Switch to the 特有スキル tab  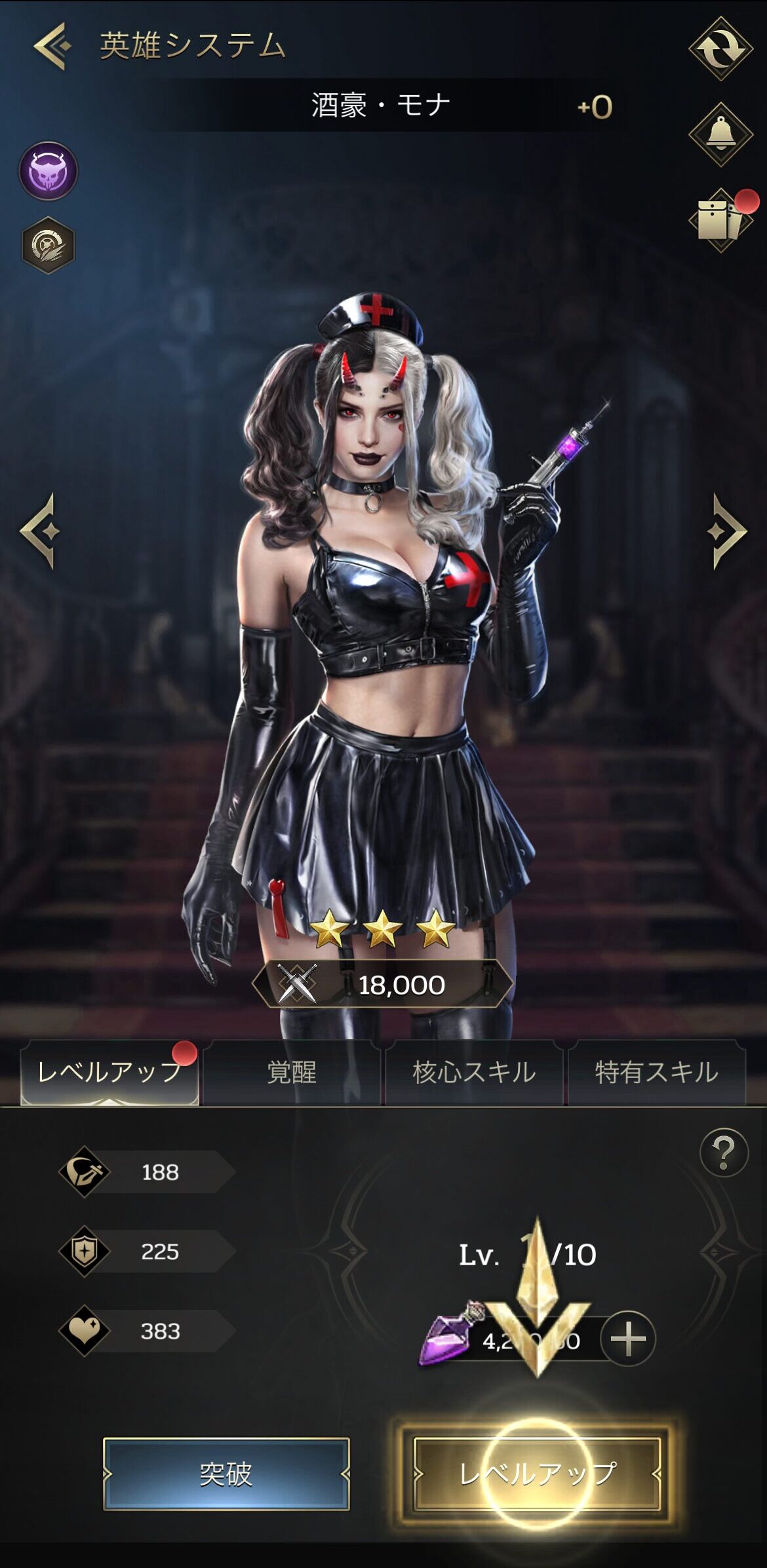(x=656, y=1073)
